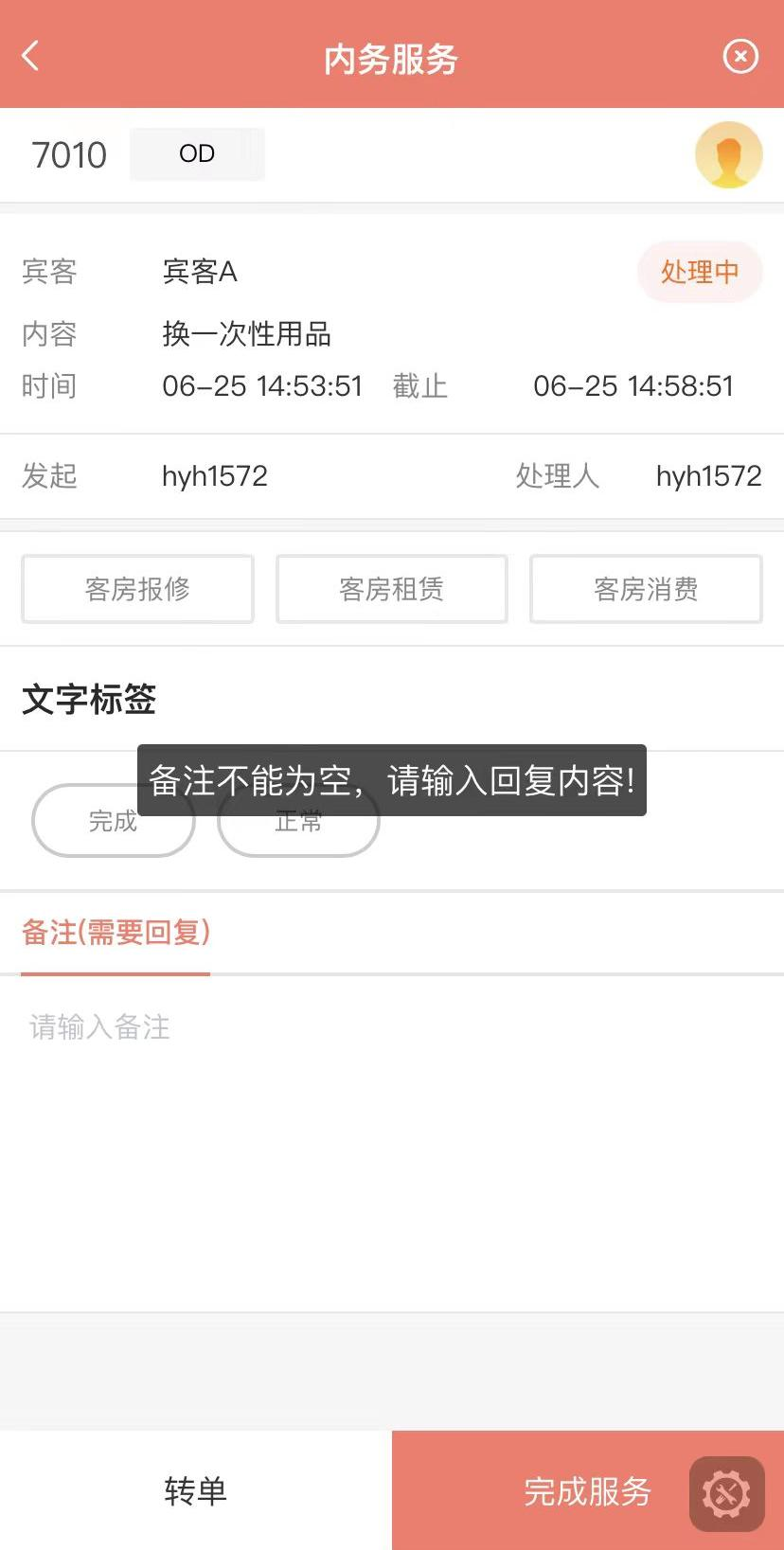Open 客房报修

pos(137,589)
